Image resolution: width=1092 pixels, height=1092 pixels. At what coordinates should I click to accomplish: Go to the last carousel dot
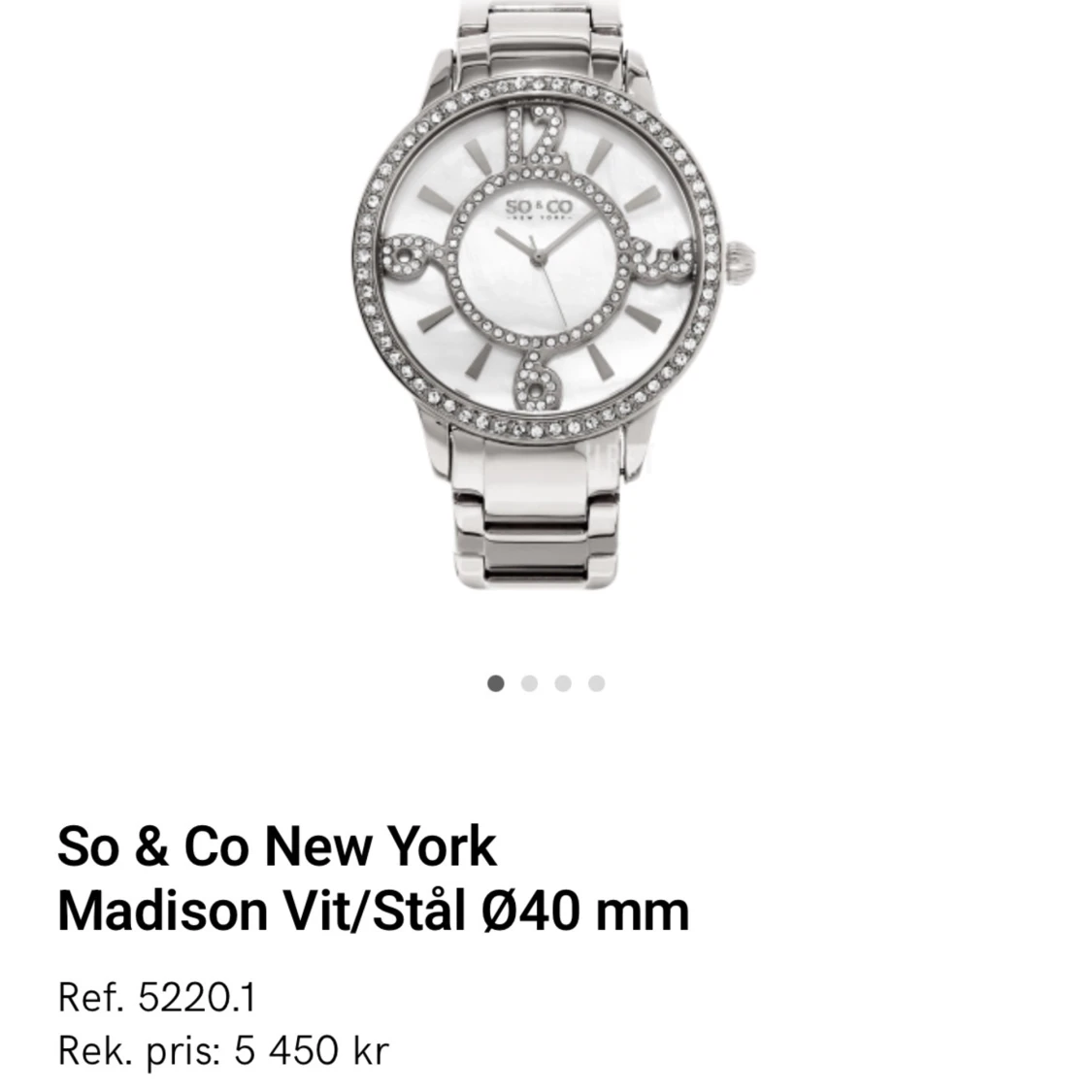point(597,683)
